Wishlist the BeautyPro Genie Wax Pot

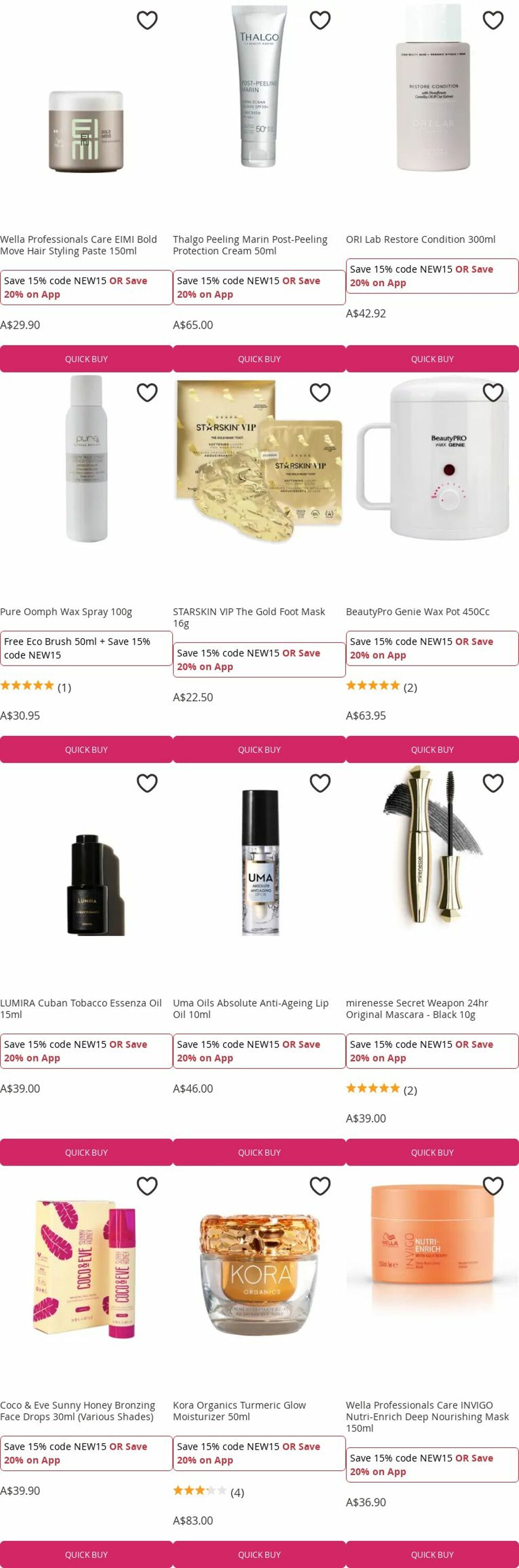click(x=493, y=393)
